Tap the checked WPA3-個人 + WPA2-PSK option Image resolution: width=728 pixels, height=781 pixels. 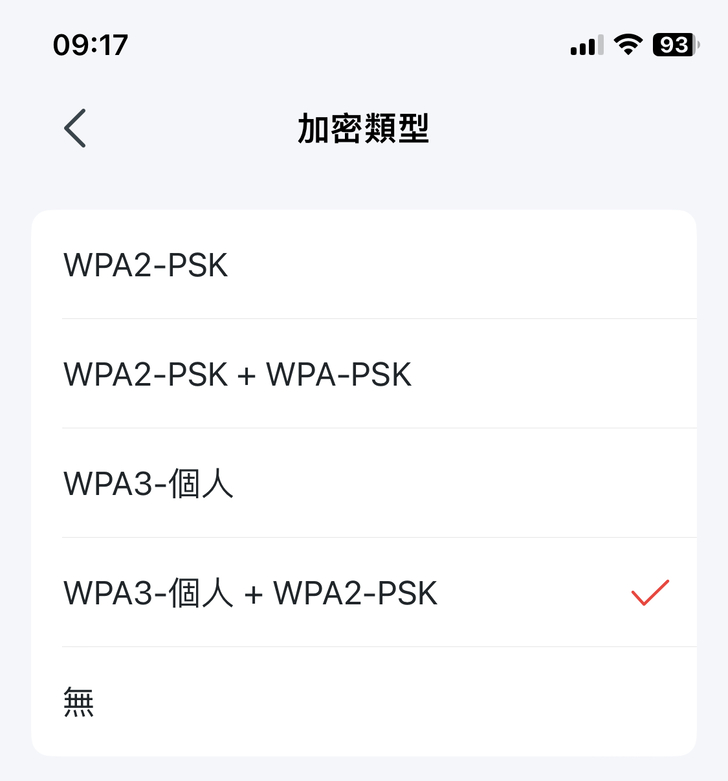click(251, 593)
